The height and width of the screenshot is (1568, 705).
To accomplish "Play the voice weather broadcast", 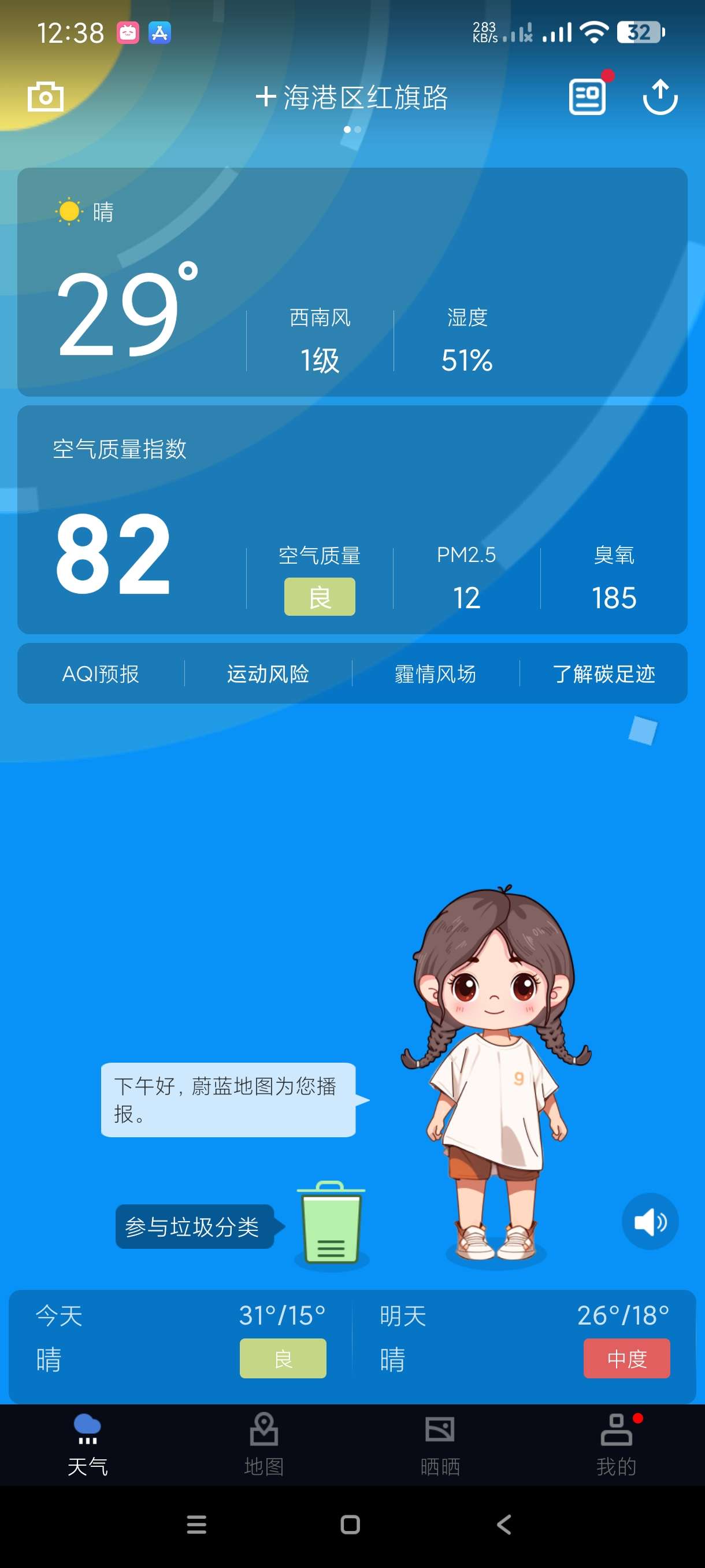I will pos(650,1221).
